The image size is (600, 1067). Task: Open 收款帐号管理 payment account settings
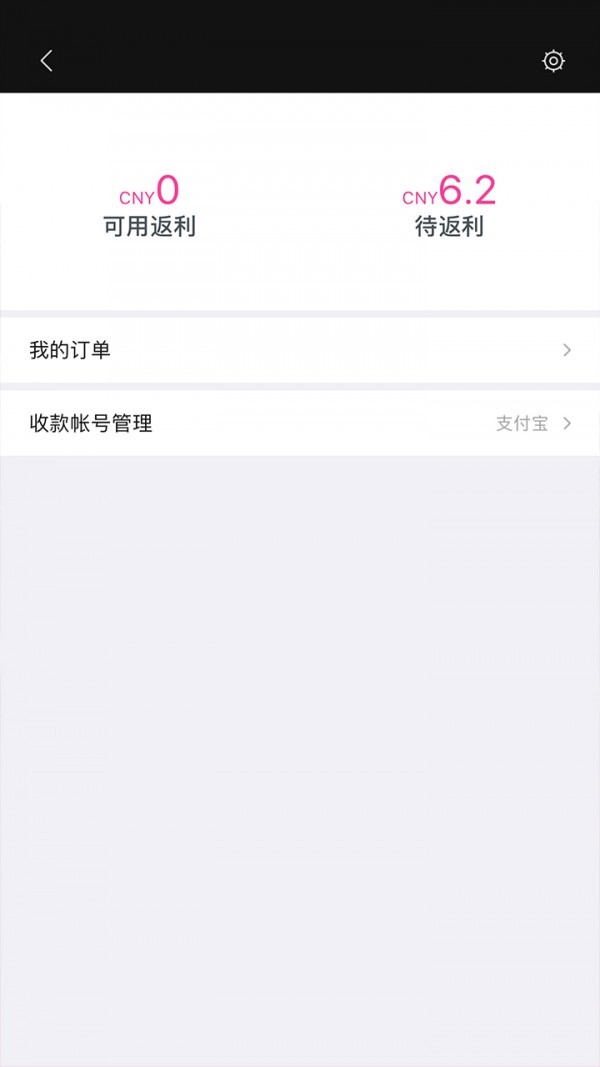[x=300, y=423]
